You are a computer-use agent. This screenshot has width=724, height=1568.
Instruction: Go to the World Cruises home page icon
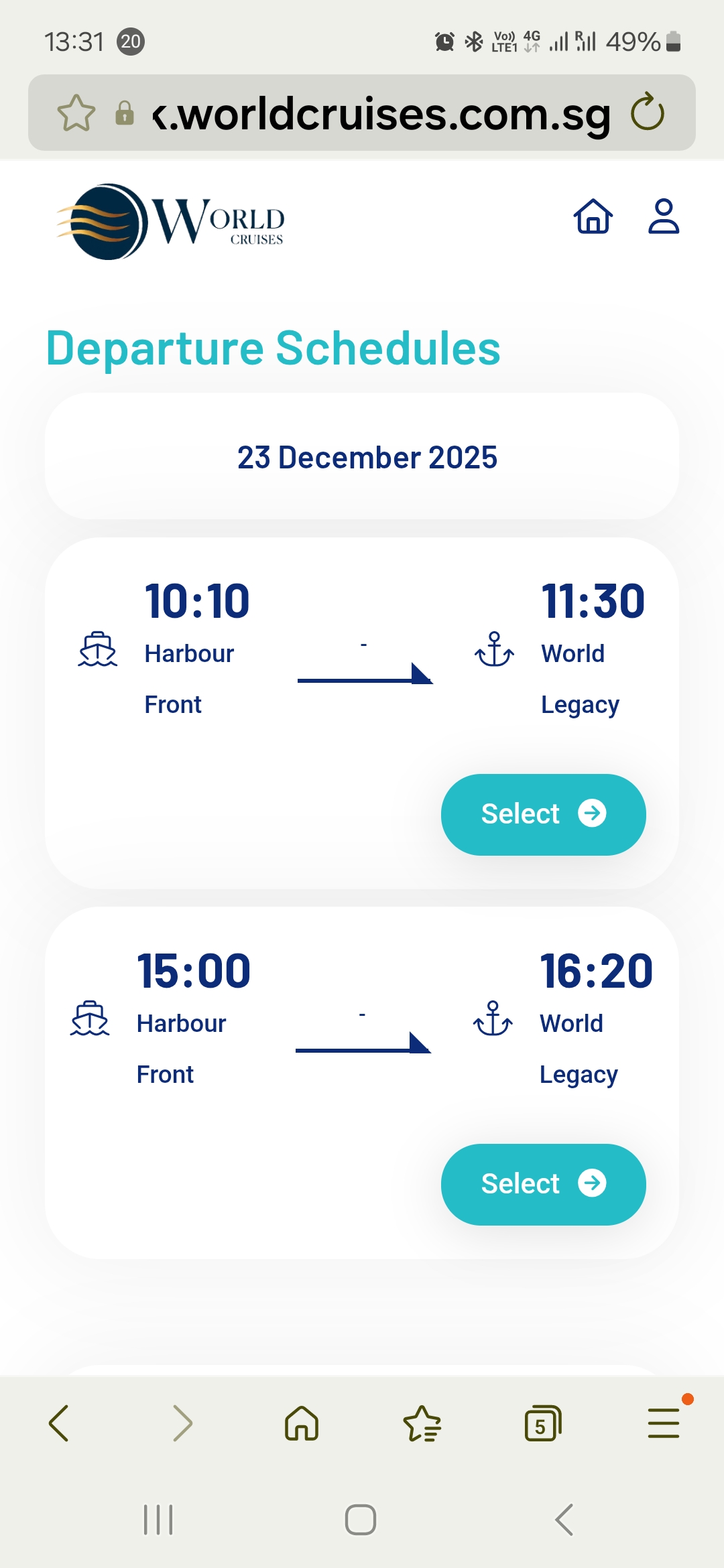click(593, 216)
